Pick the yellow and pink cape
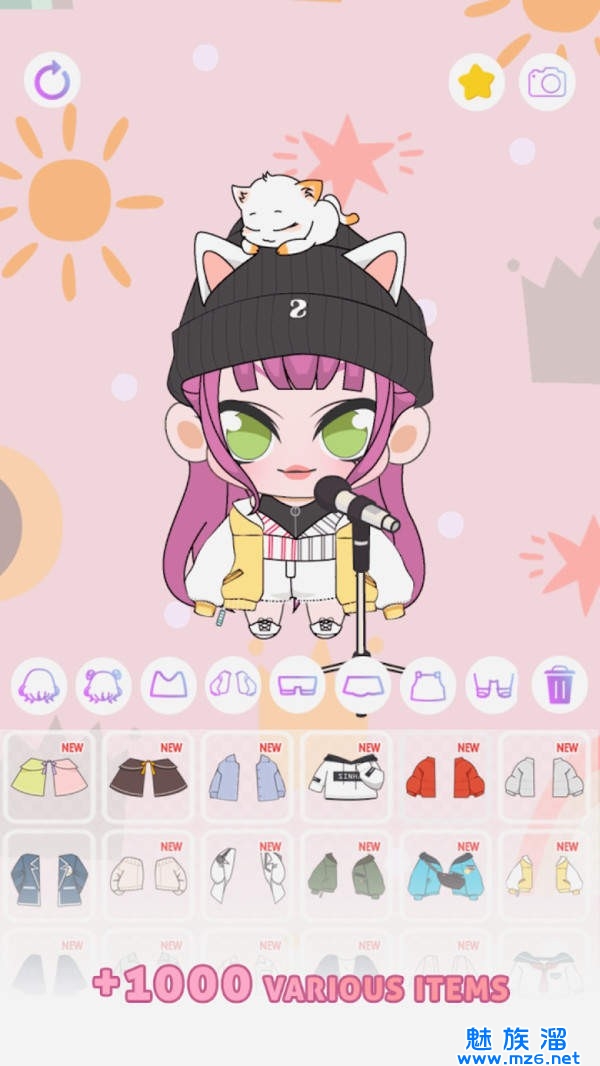Screen dimensions: 600x1066 tap(48, 778)
